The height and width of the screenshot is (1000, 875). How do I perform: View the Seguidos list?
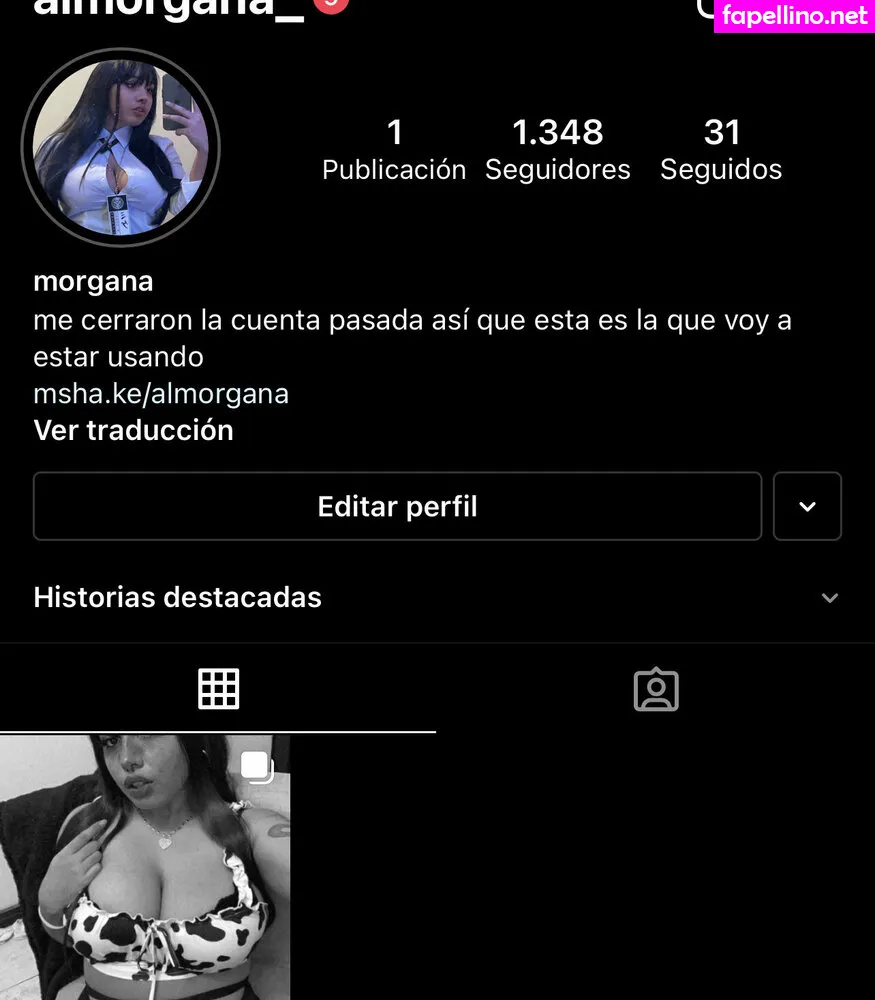click(721, 149)
